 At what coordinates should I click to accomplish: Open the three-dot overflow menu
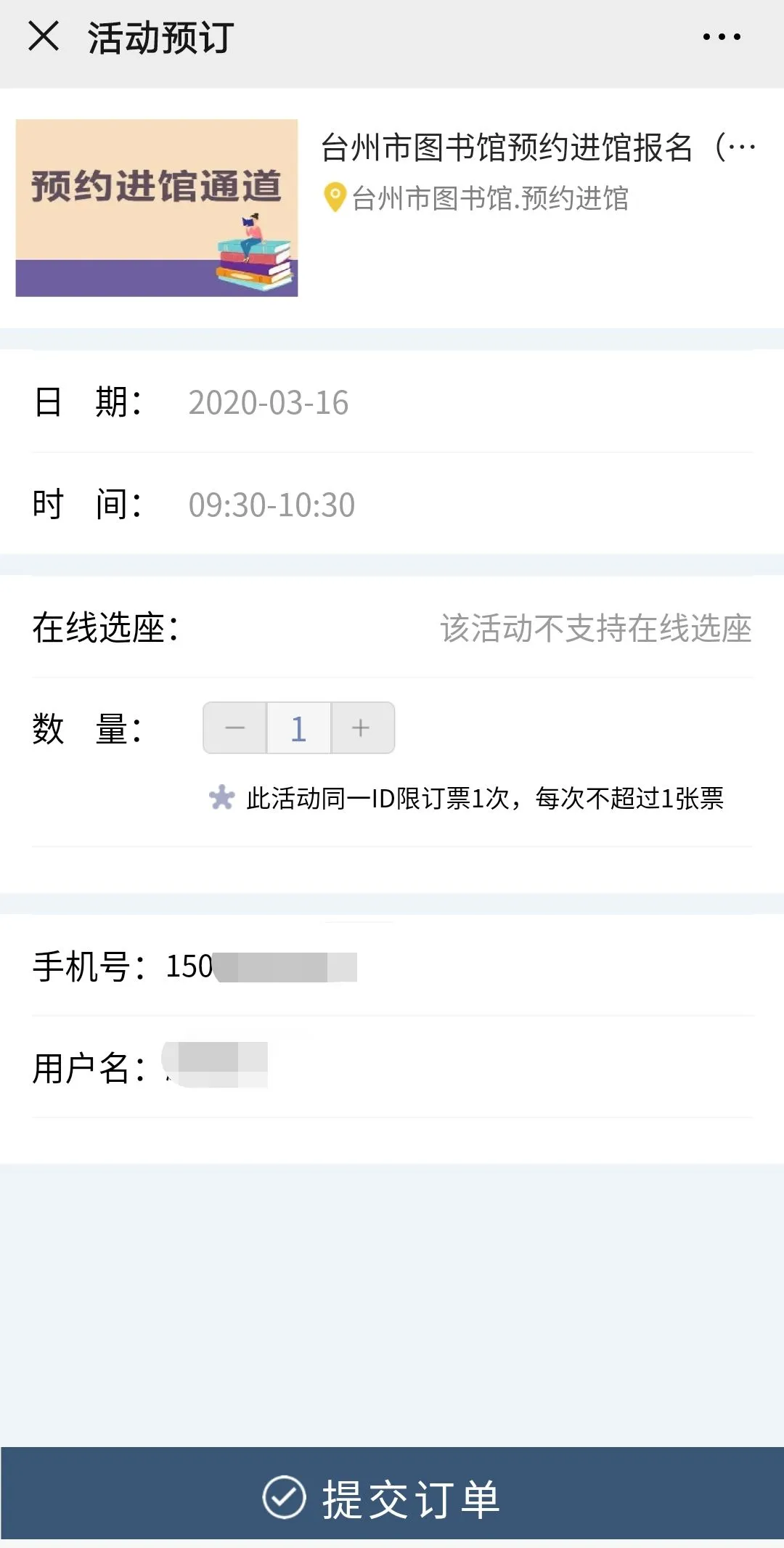722,37
